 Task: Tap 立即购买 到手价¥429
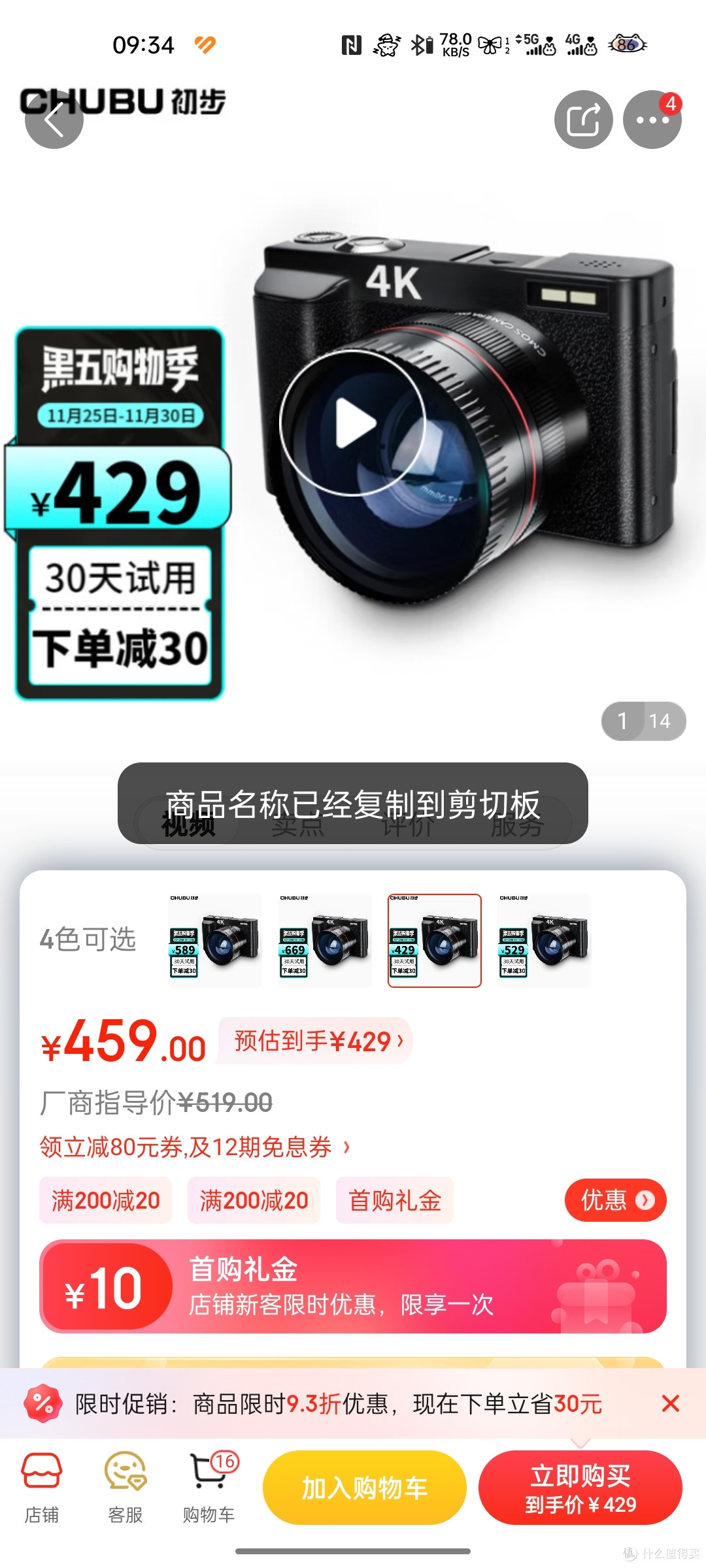580,1488
